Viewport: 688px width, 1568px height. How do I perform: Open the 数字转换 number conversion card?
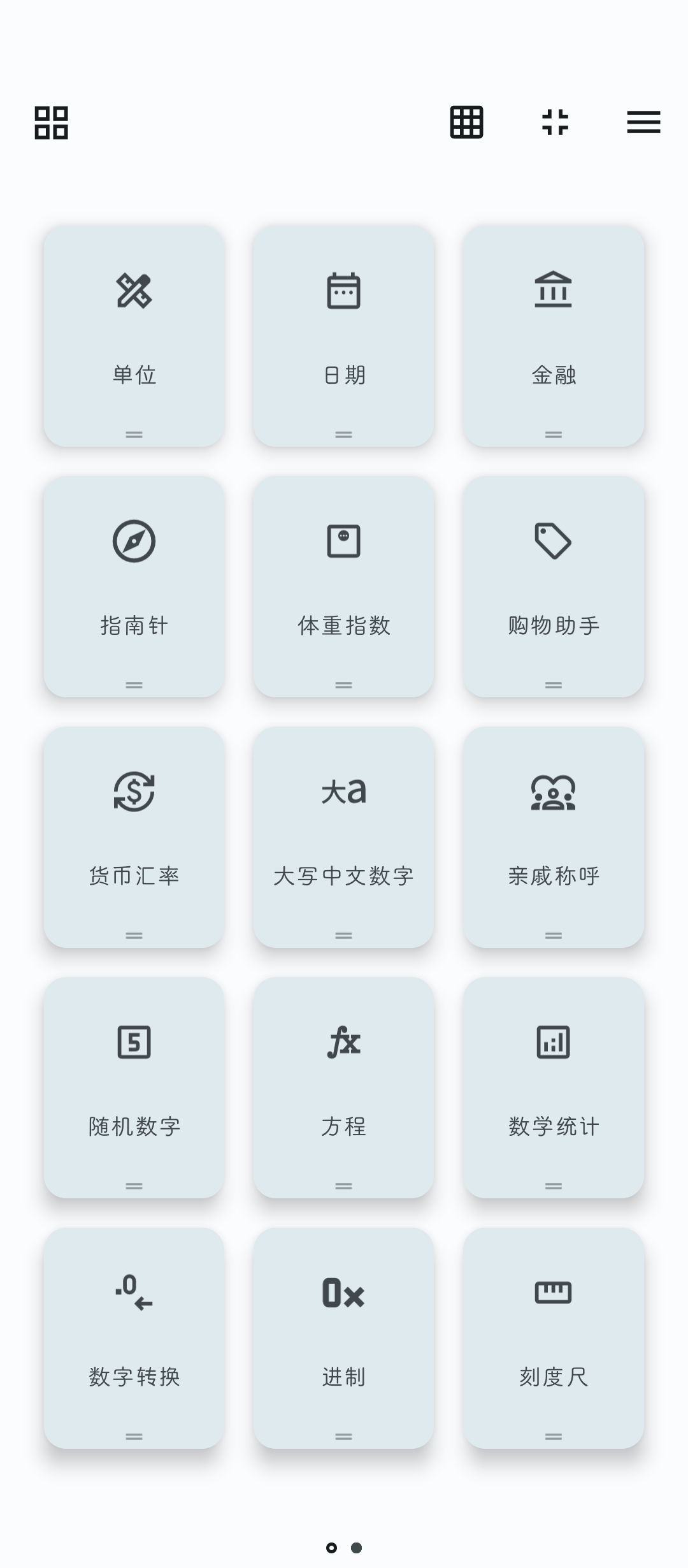pyautogui.click(x=134, y=1337)
